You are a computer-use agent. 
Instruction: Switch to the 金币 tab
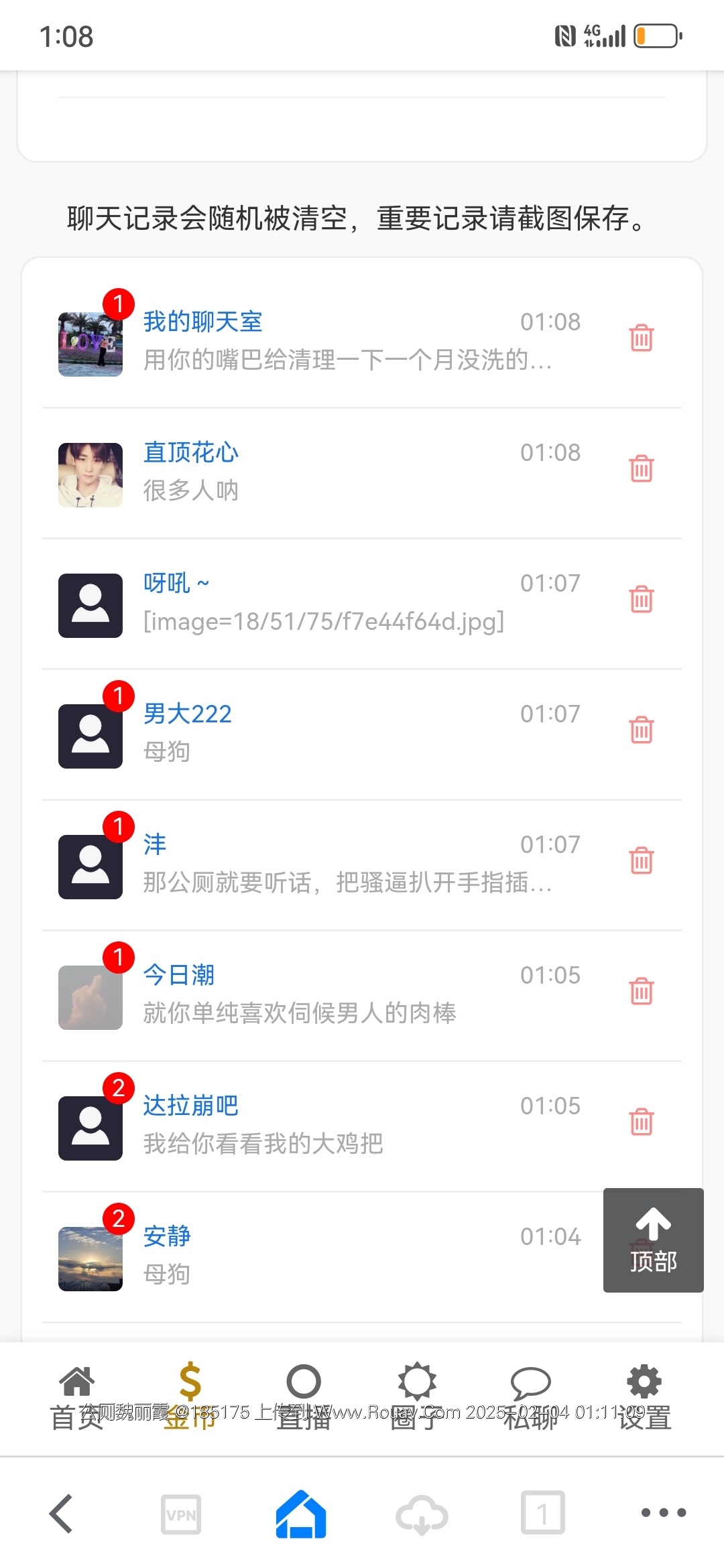point(190,1396)
